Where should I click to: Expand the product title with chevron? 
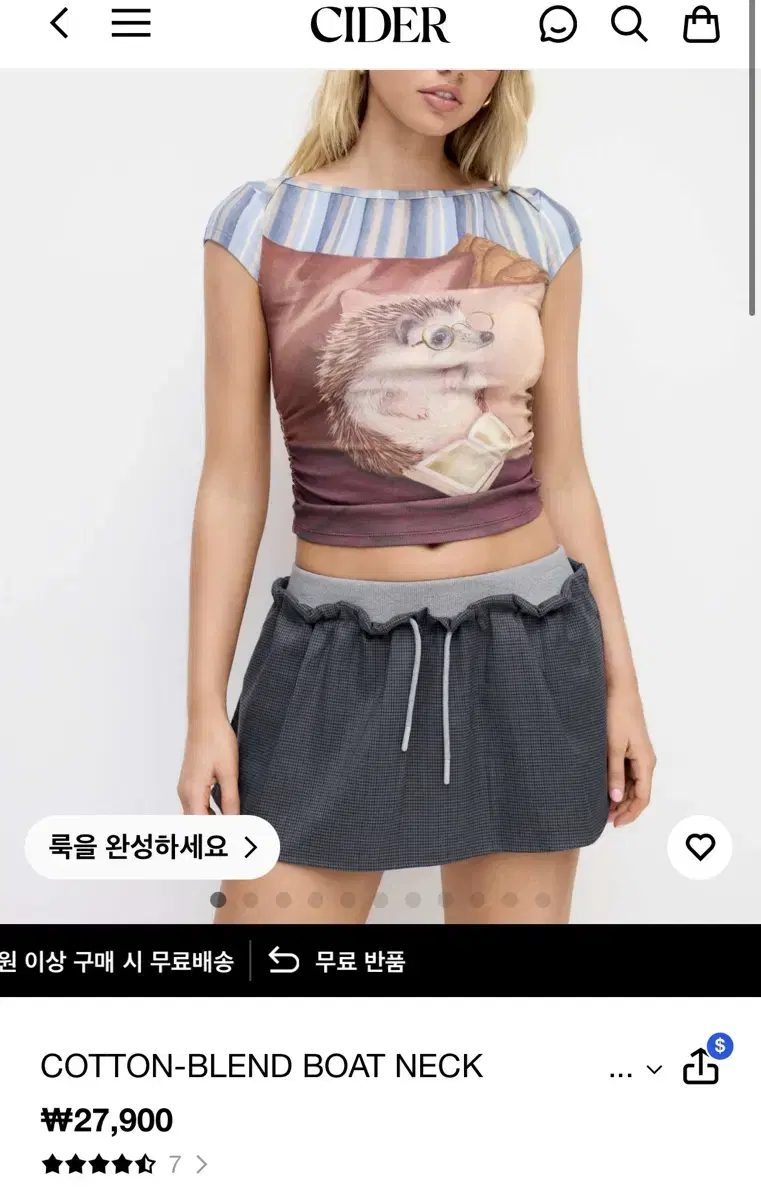point(655,1068)
